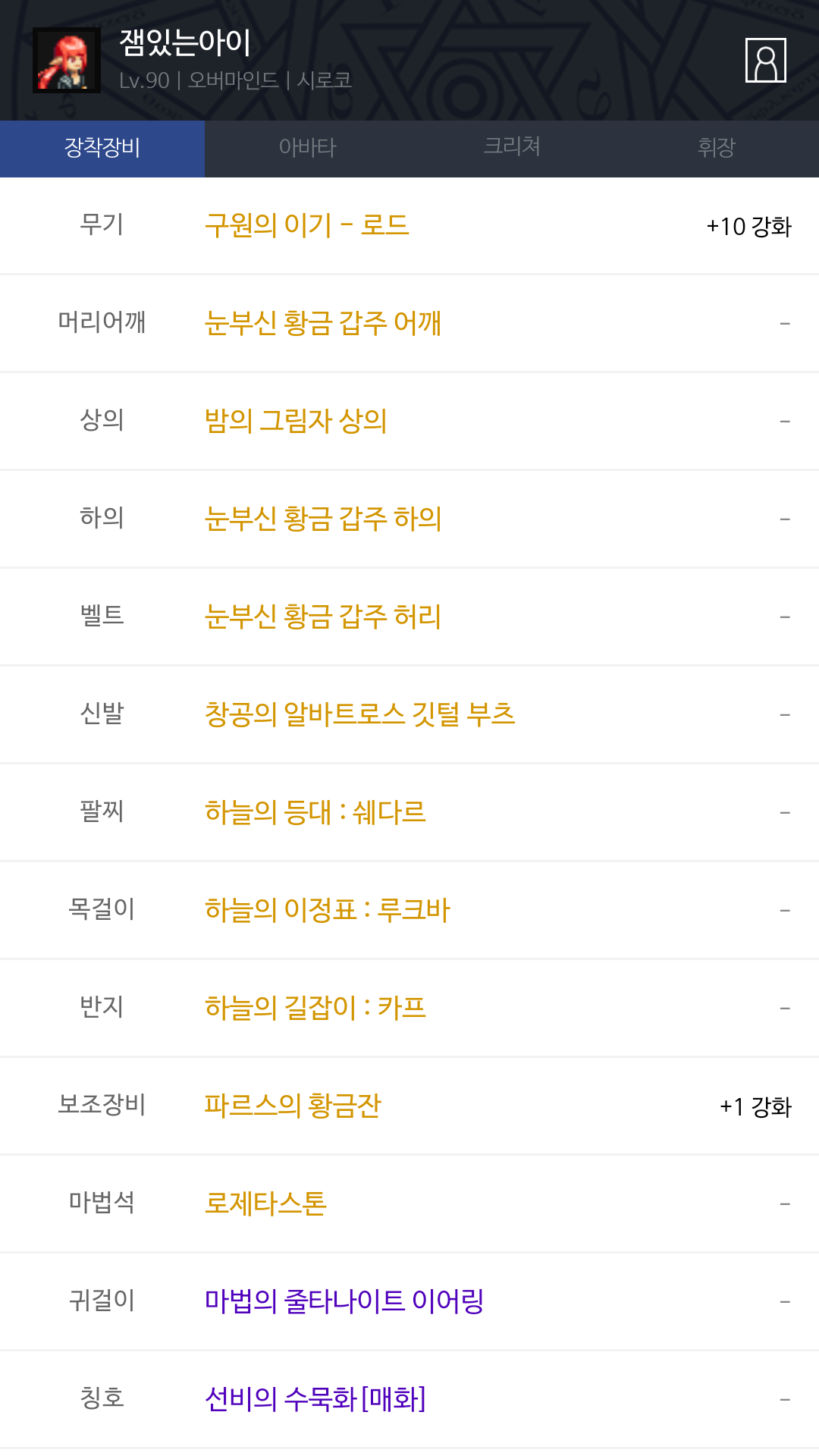819x1456 pixels.
Task: Open the profile icon in the header
Action: (765, 60)
